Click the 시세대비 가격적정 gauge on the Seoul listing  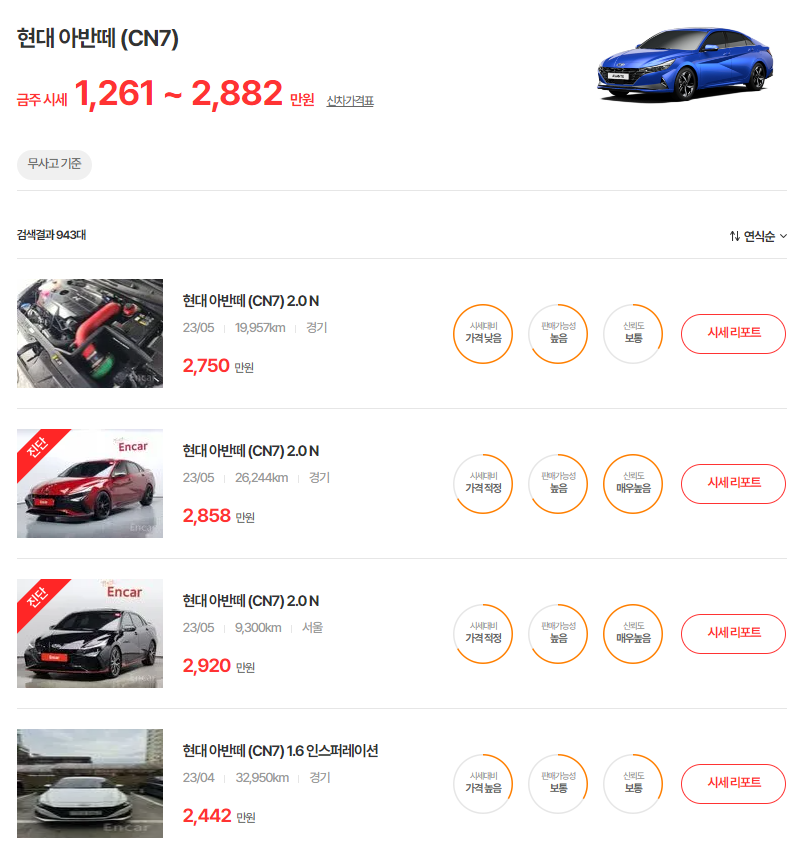click(483, 634)
